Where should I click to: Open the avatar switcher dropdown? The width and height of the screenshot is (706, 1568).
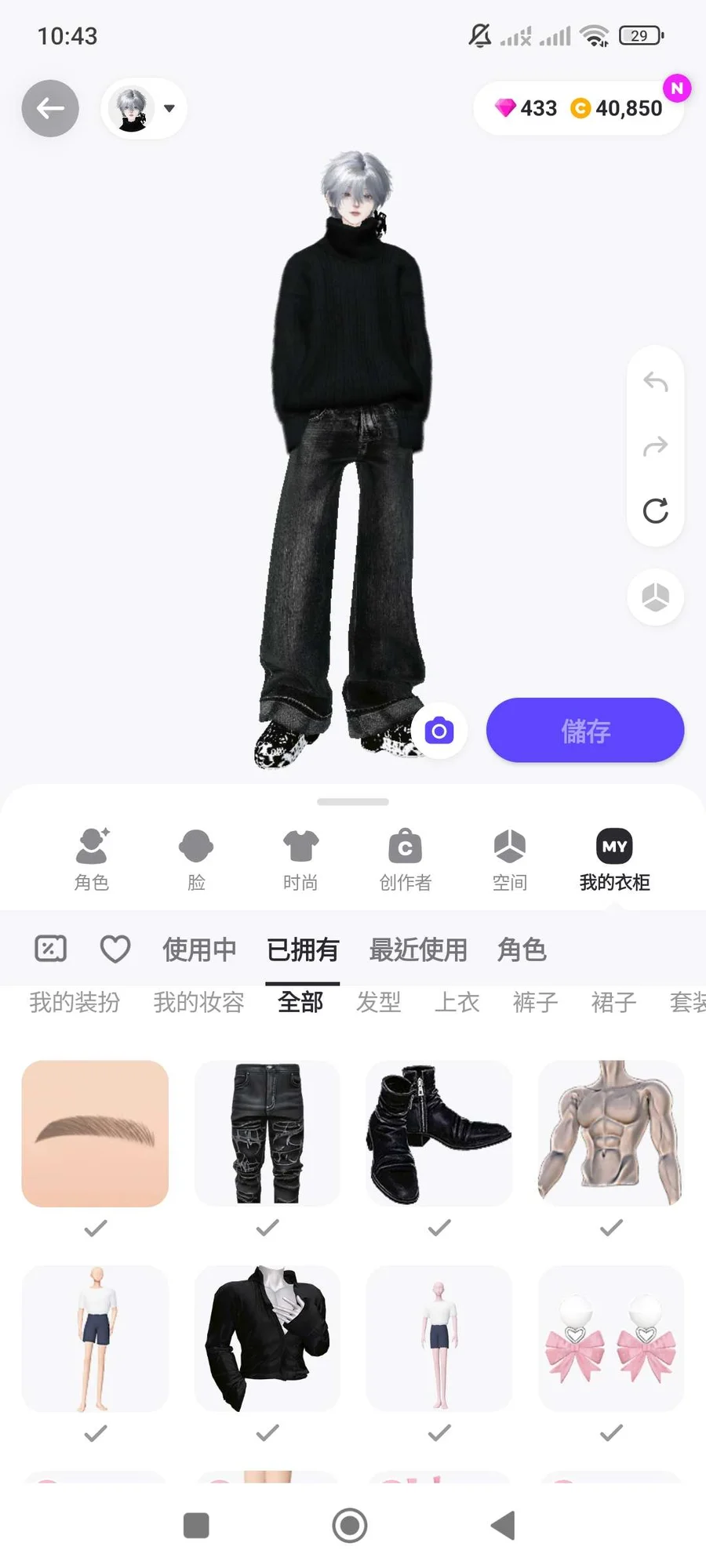(144, 108)
